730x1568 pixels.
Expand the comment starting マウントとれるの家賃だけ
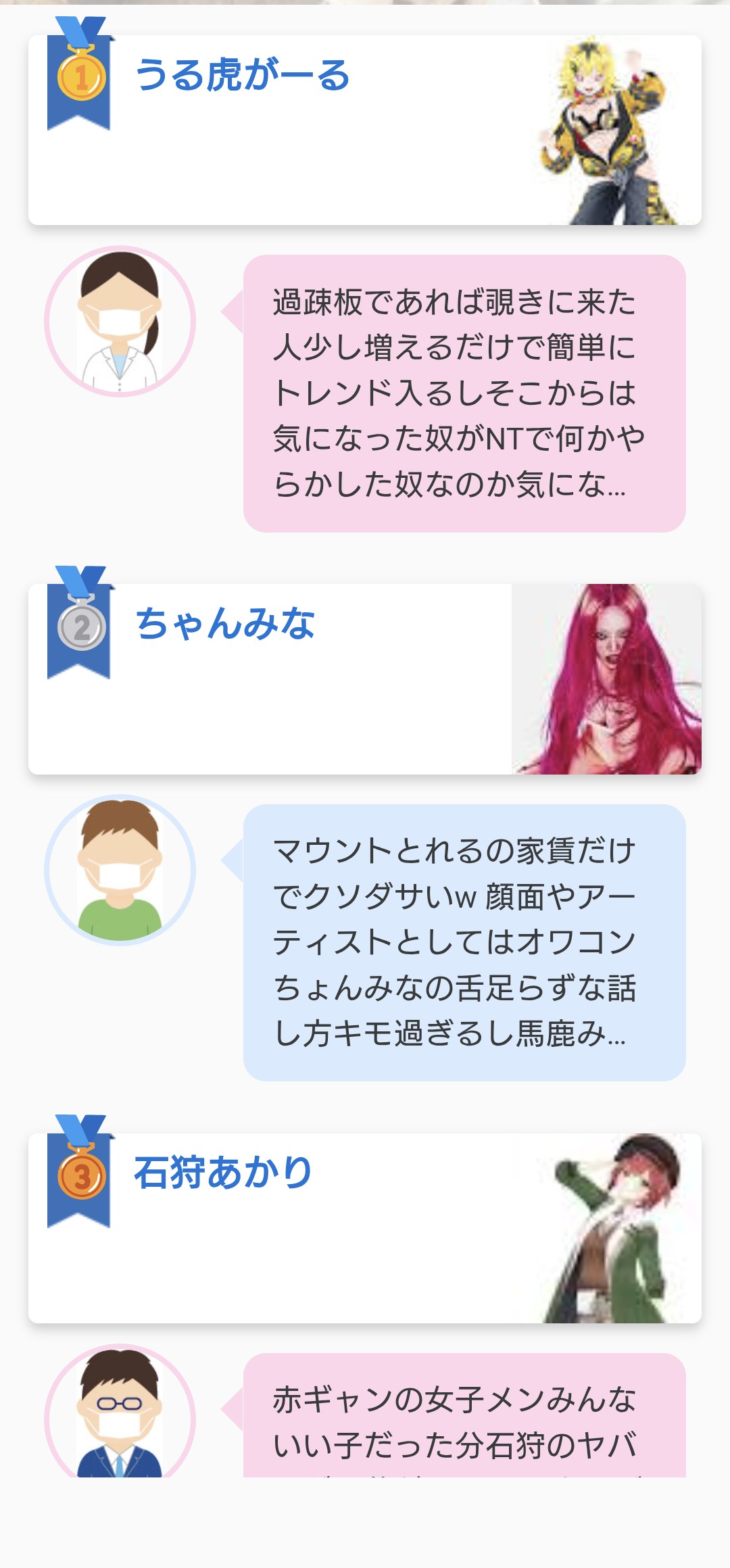click(464, 942)
